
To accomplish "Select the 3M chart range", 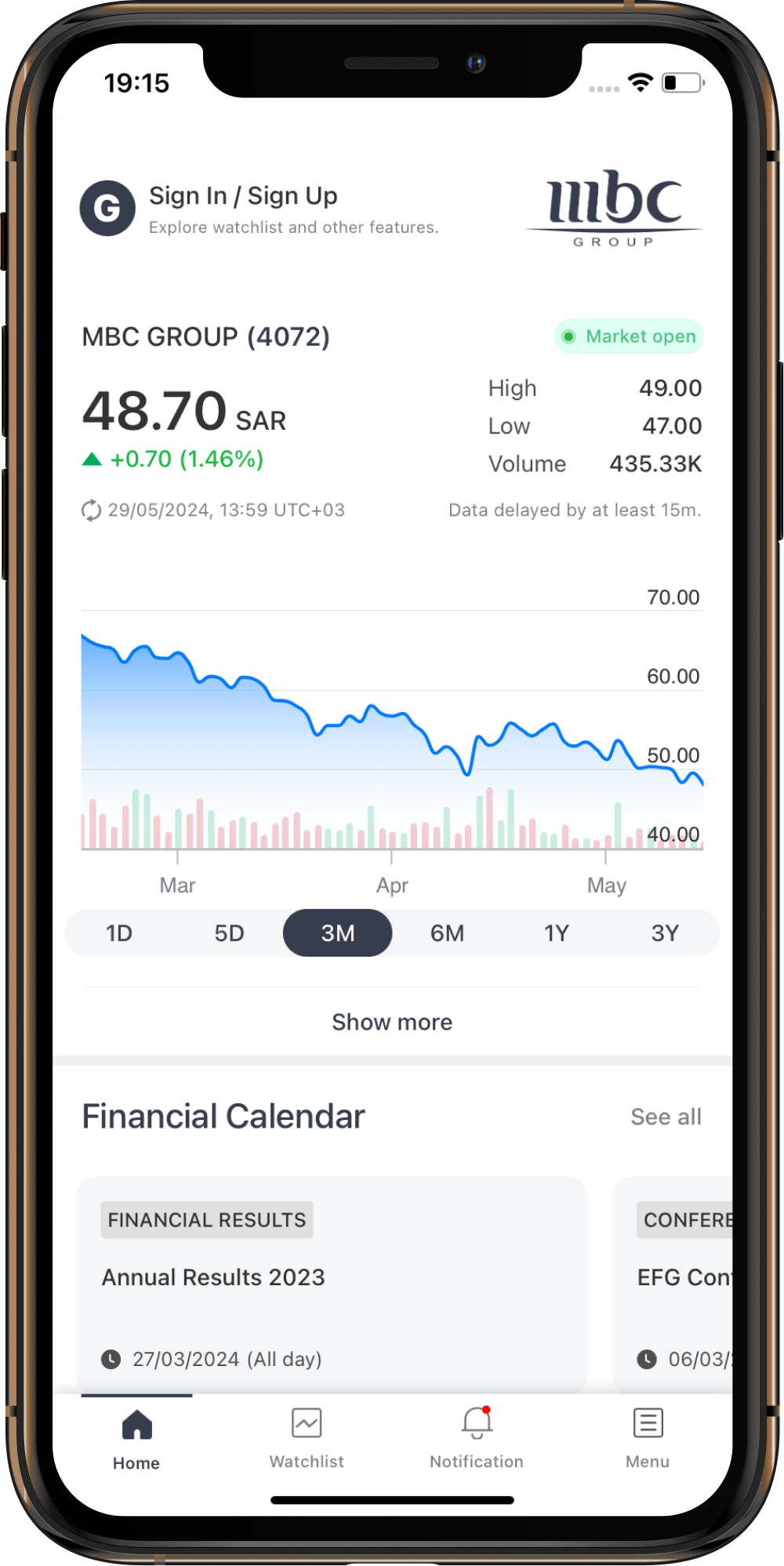I will click(337, 933).
